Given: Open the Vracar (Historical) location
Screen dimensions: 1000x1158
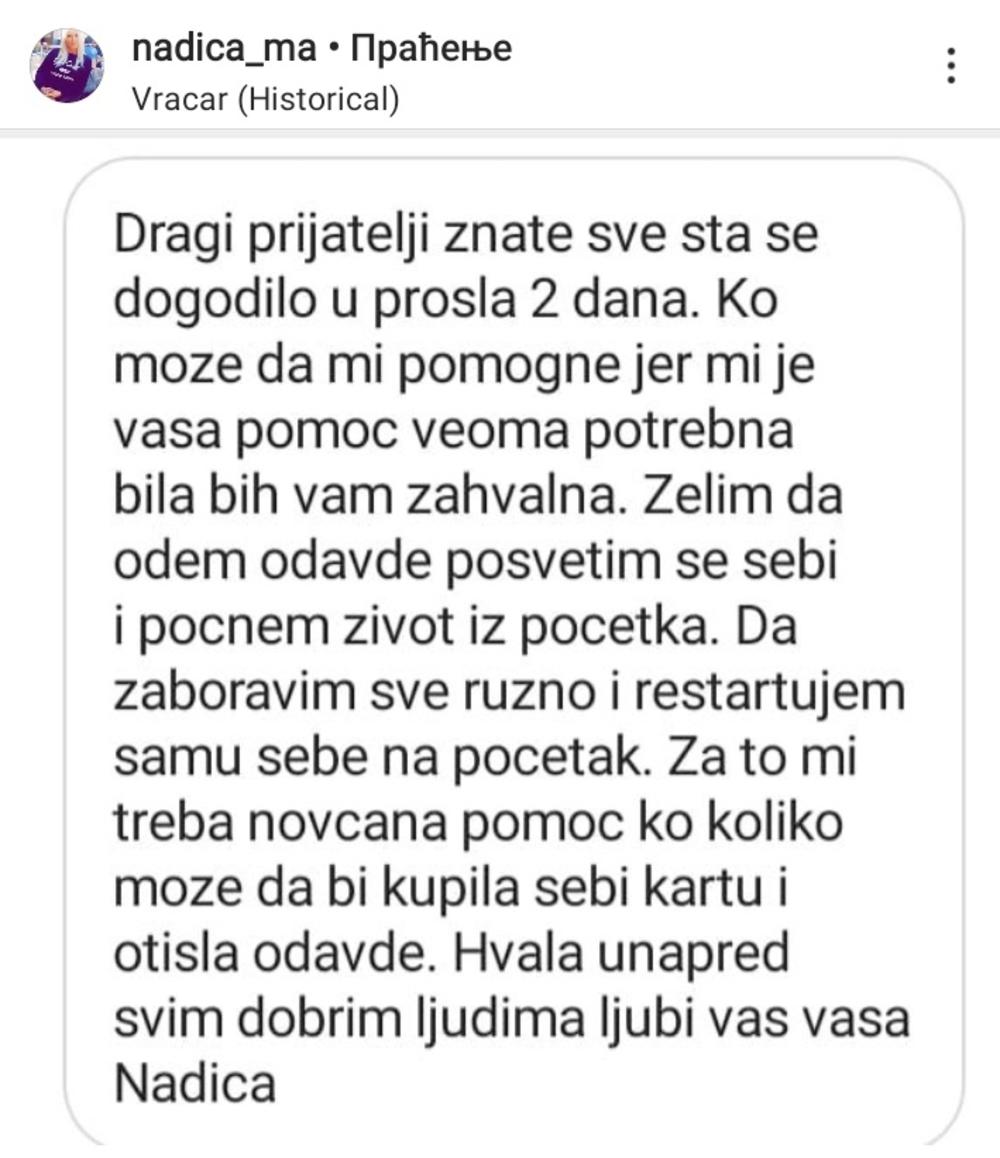Looking at the screenshot, I should (265, 99).
